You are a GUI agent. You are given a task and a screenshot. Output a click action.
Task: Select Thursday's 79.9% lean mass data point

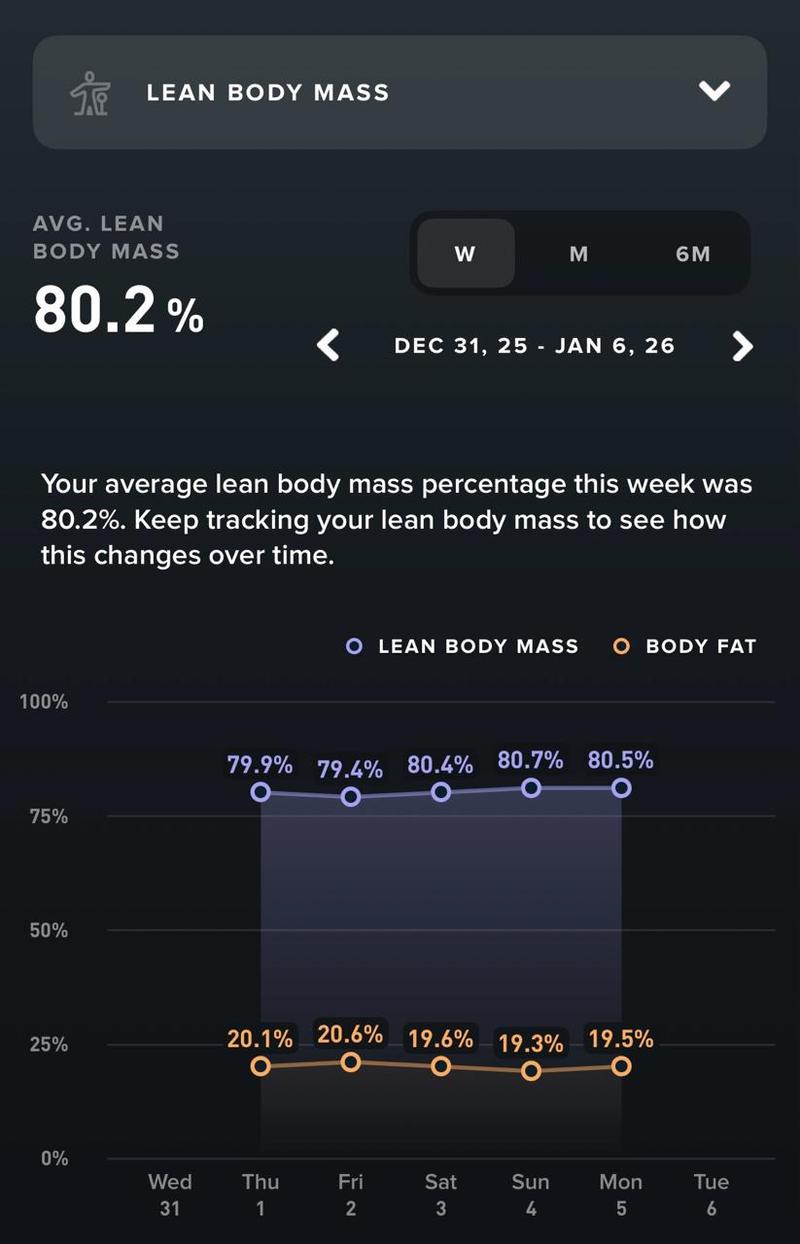[260, 791]
